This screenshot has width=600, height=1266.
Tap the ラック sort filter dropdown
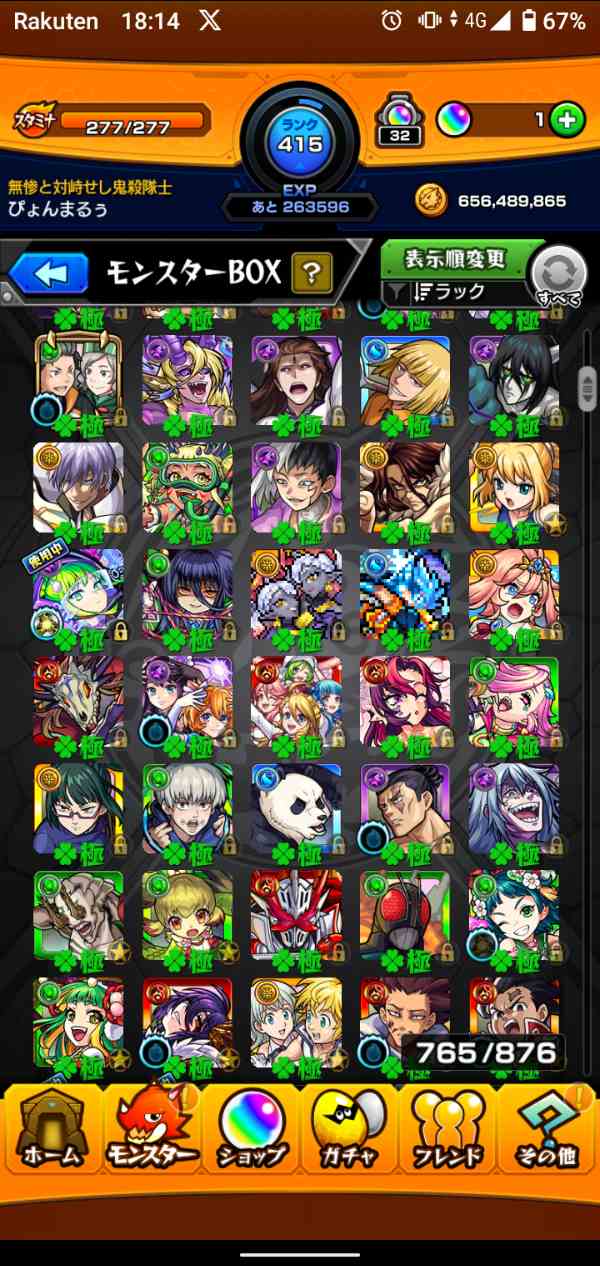pyautogui.click(x=455, y=292)
